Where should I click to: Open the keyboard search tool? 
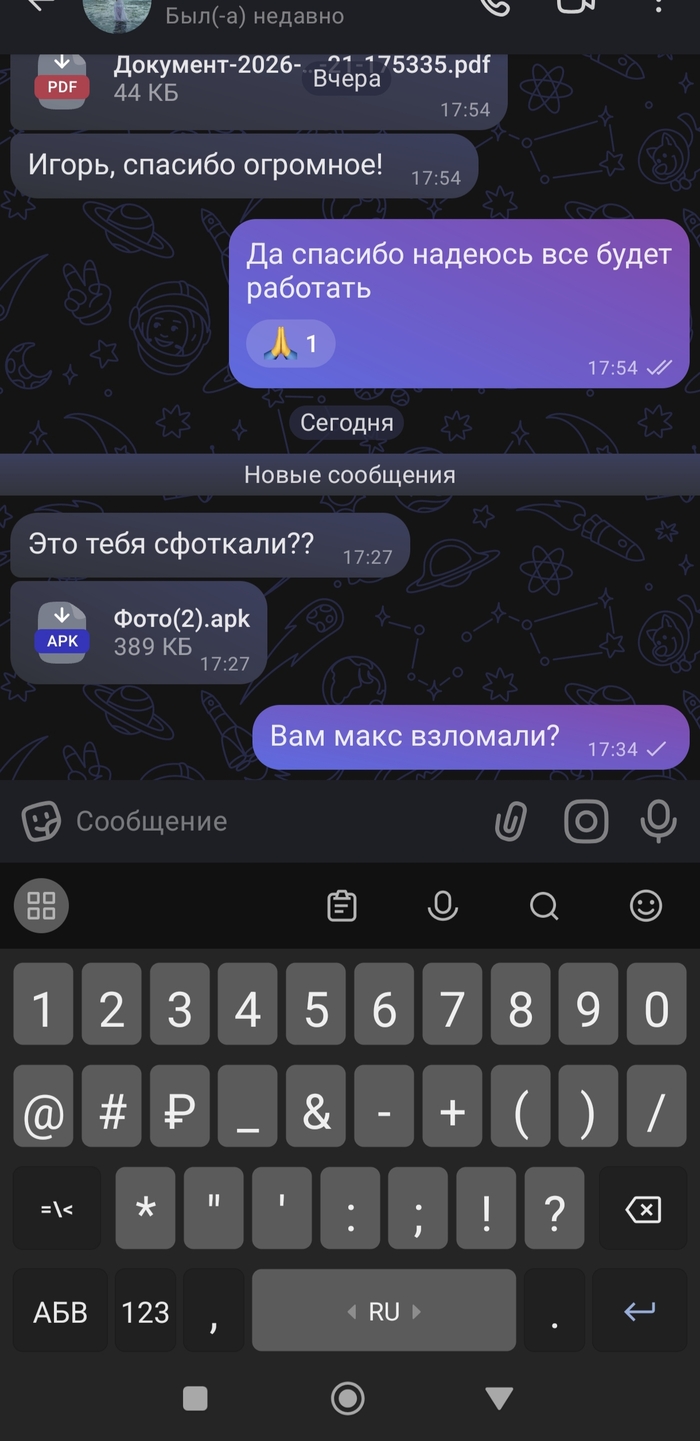(x=544, y=906)
